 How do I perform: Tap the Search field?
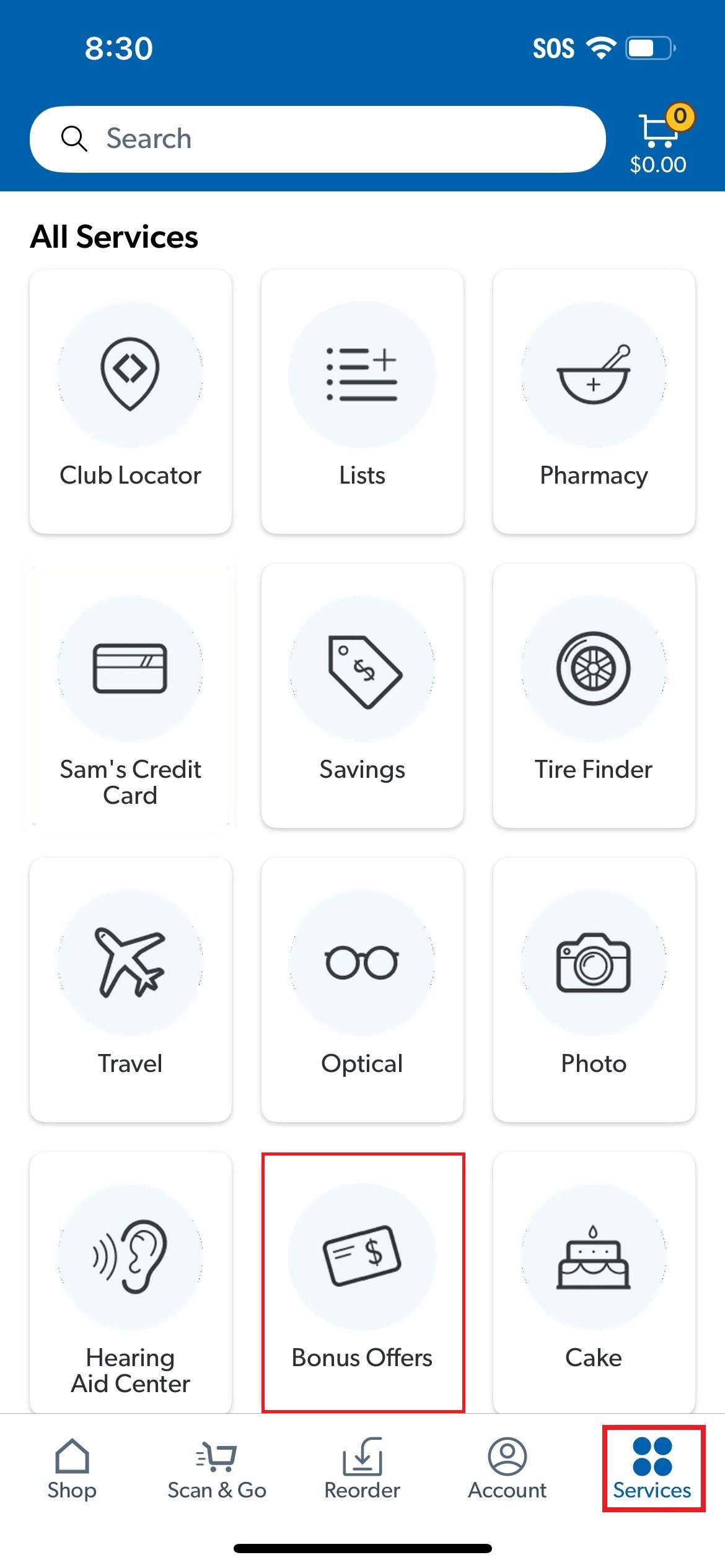(317, 139)
